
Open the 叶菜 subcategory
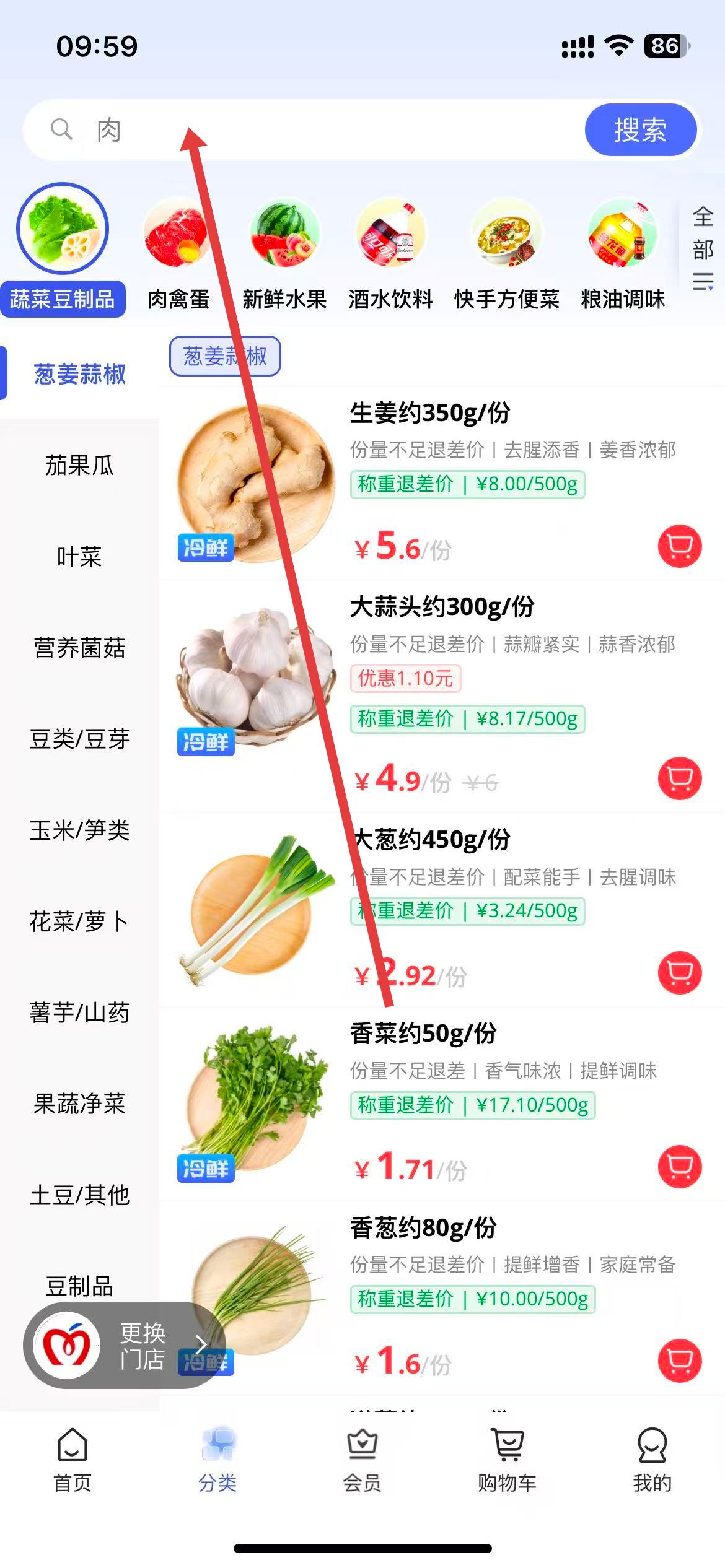click(79, 557)
